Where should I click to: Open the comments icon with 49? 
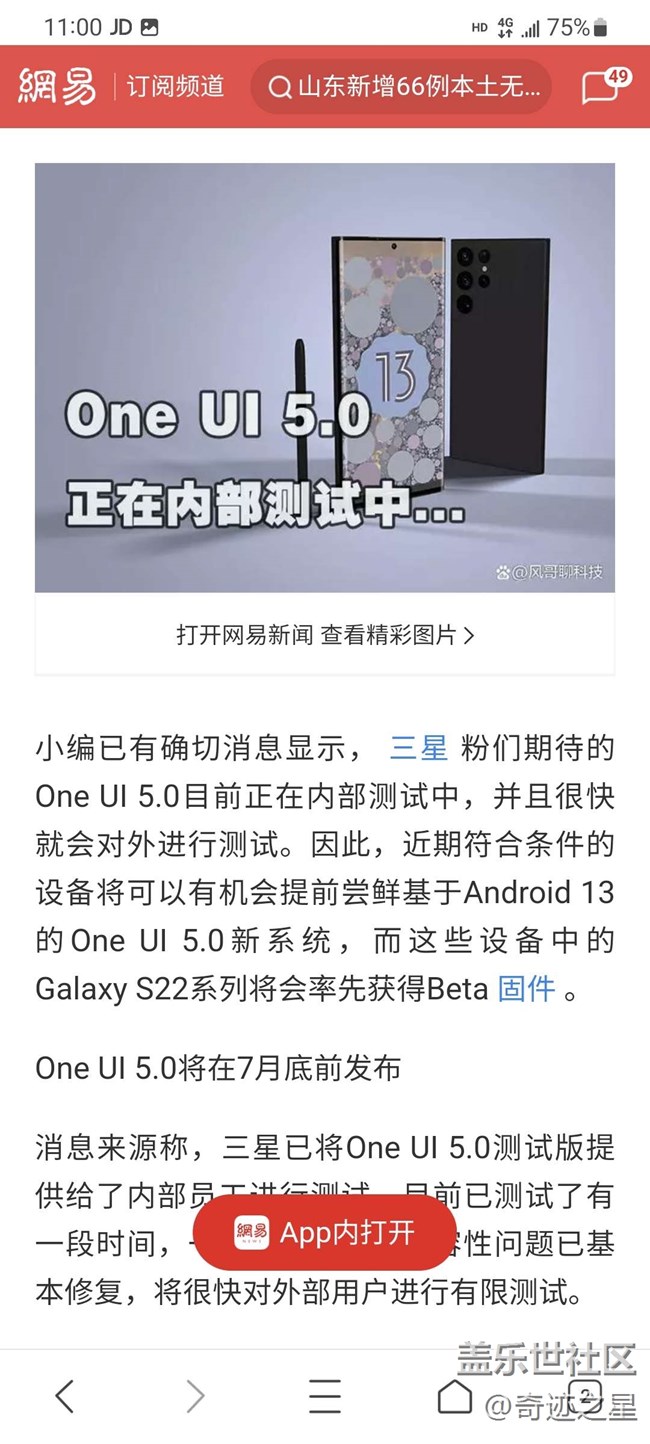(x=603, y=86)
